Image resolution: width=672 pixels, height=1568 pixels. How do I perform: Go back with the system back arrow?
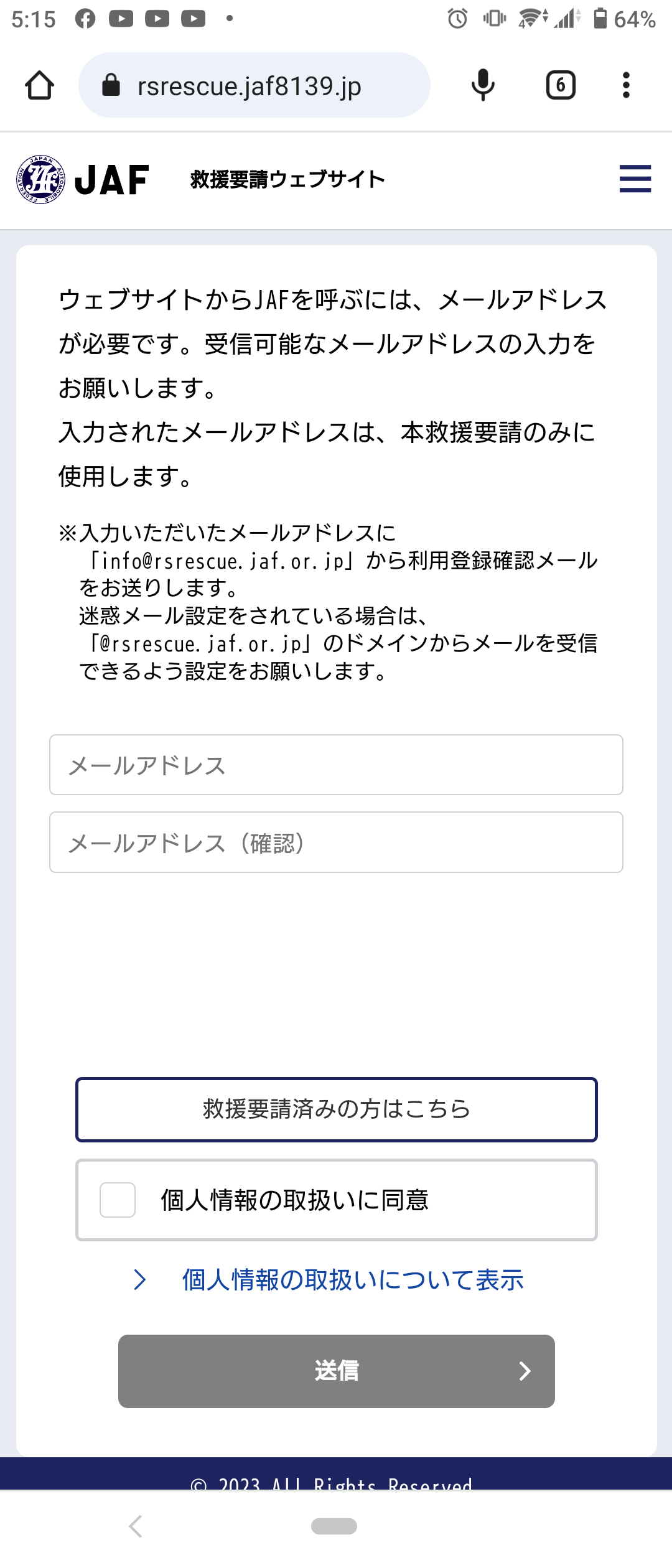136,1526
